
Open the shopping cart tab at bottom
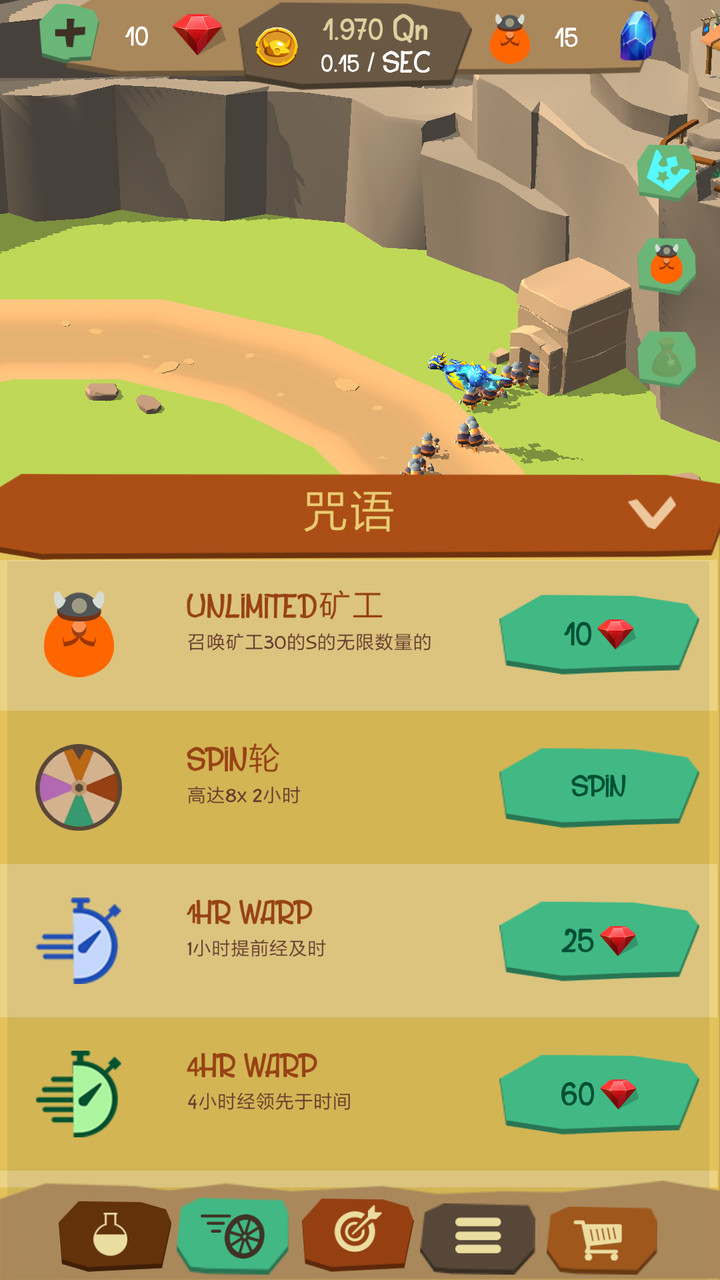(x=598, y=1235)
